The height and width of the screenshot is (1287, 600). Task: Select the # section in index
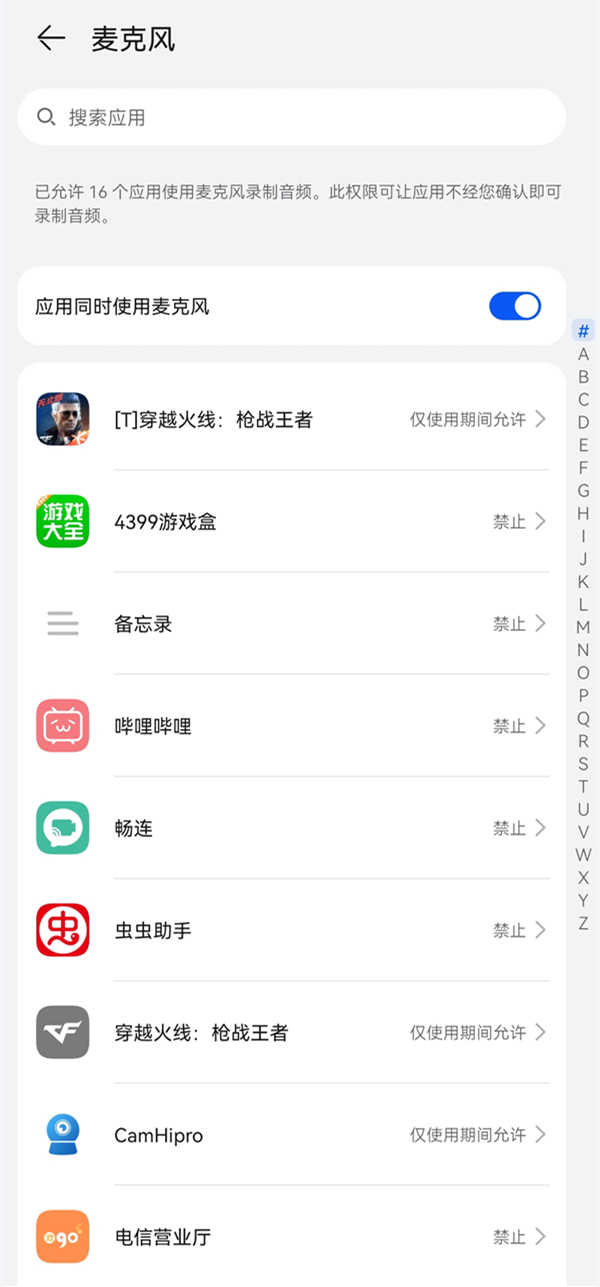[x=583, y=331]
